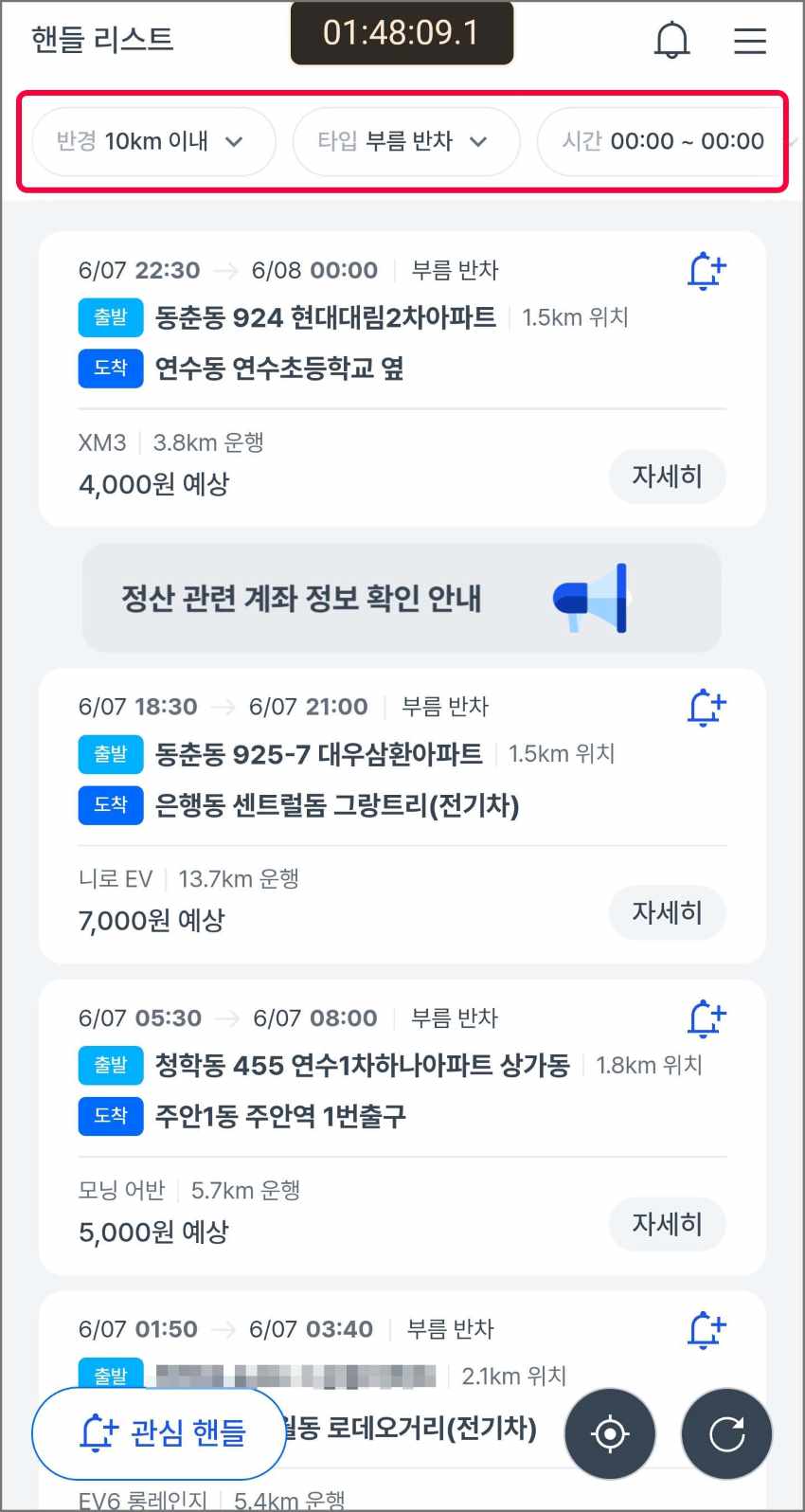Viewport: 805px width, 1512px height.
Task: Toggle the alert bell for the 05:30 청학동 ride
Action: 706,1019
